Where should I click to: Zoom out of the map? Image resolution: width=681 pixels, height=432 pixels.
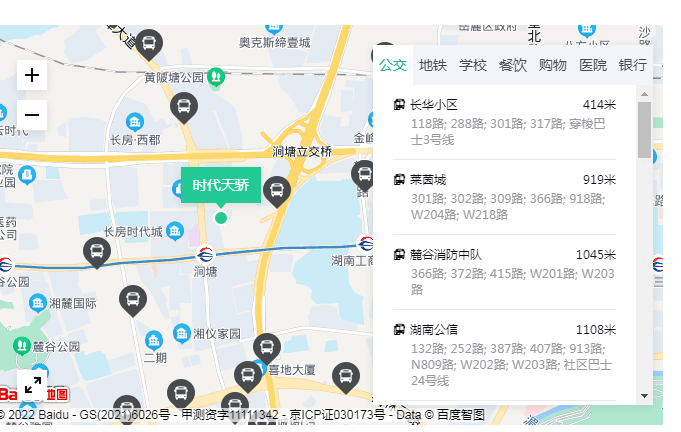point(32,115)
